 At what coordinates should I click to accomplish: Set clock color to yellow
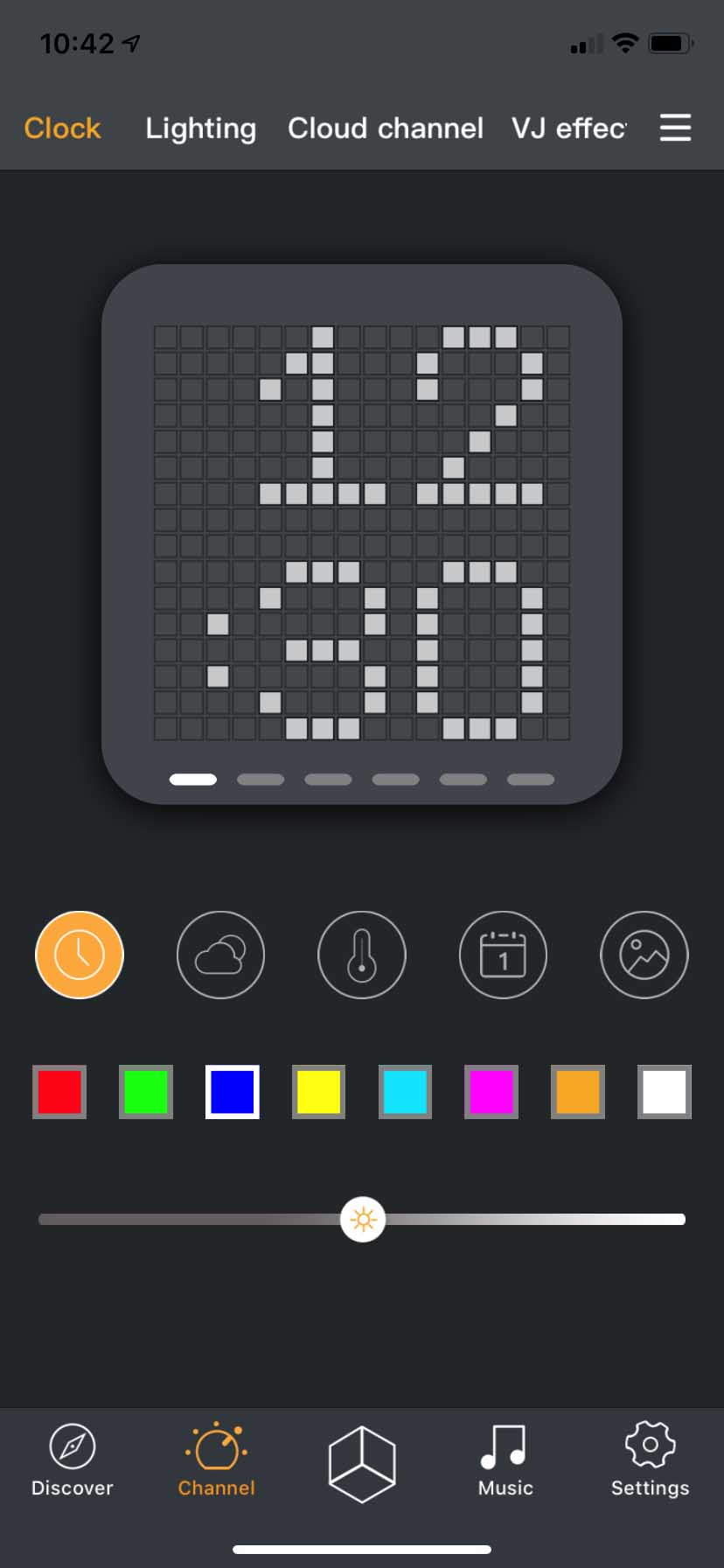[318, 1092]
